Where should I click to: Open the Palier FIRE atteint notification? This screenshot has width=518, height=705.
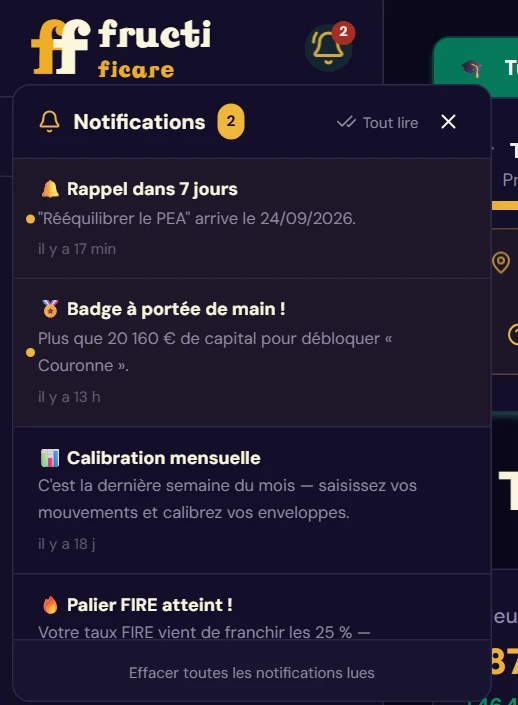coord(252,607)
